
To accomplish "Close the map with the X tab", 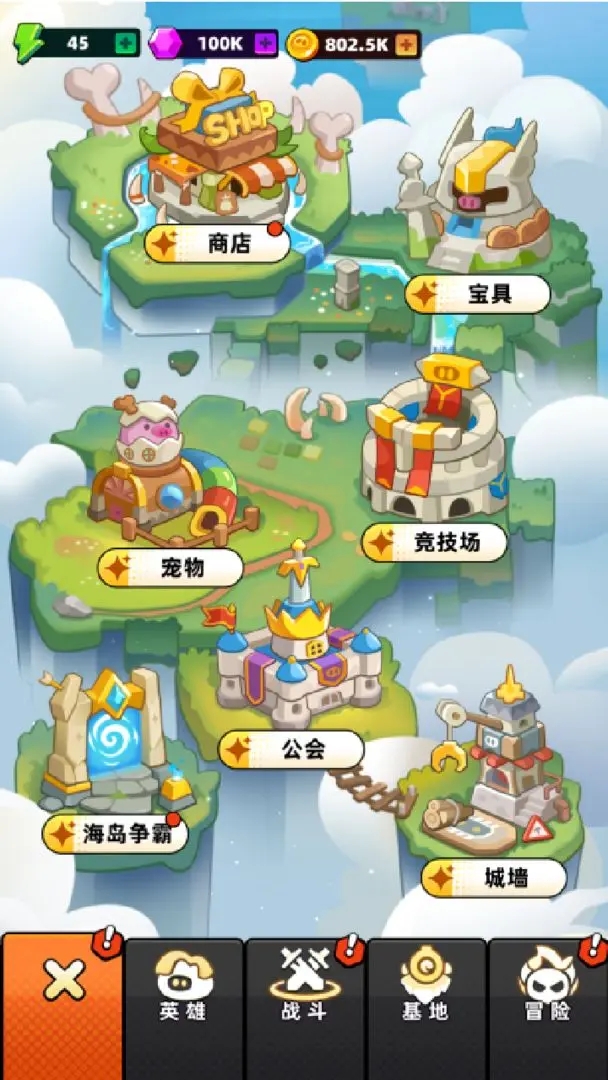I will click(x=62, y=985).
